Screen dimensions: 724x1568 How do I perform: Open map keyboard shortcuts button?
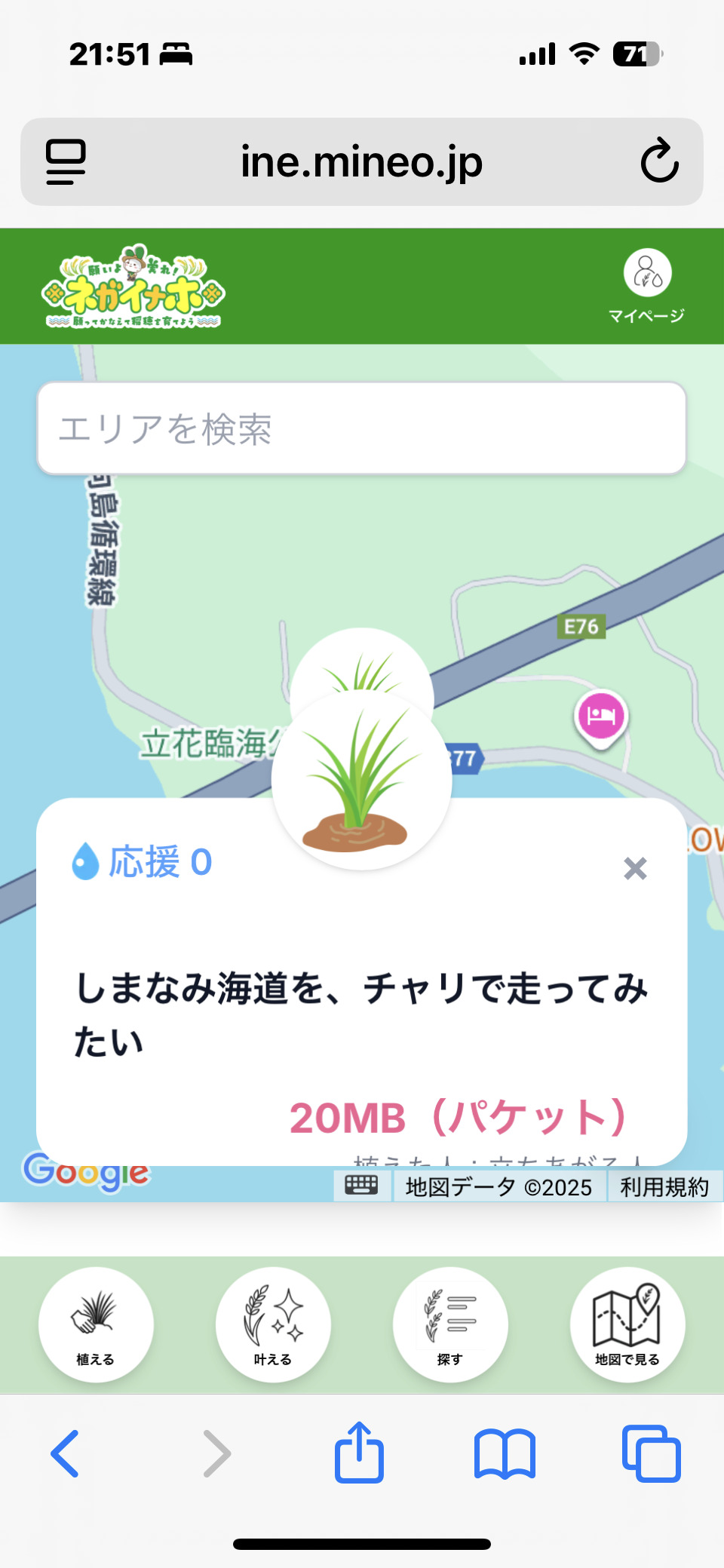coord(361,1186)
